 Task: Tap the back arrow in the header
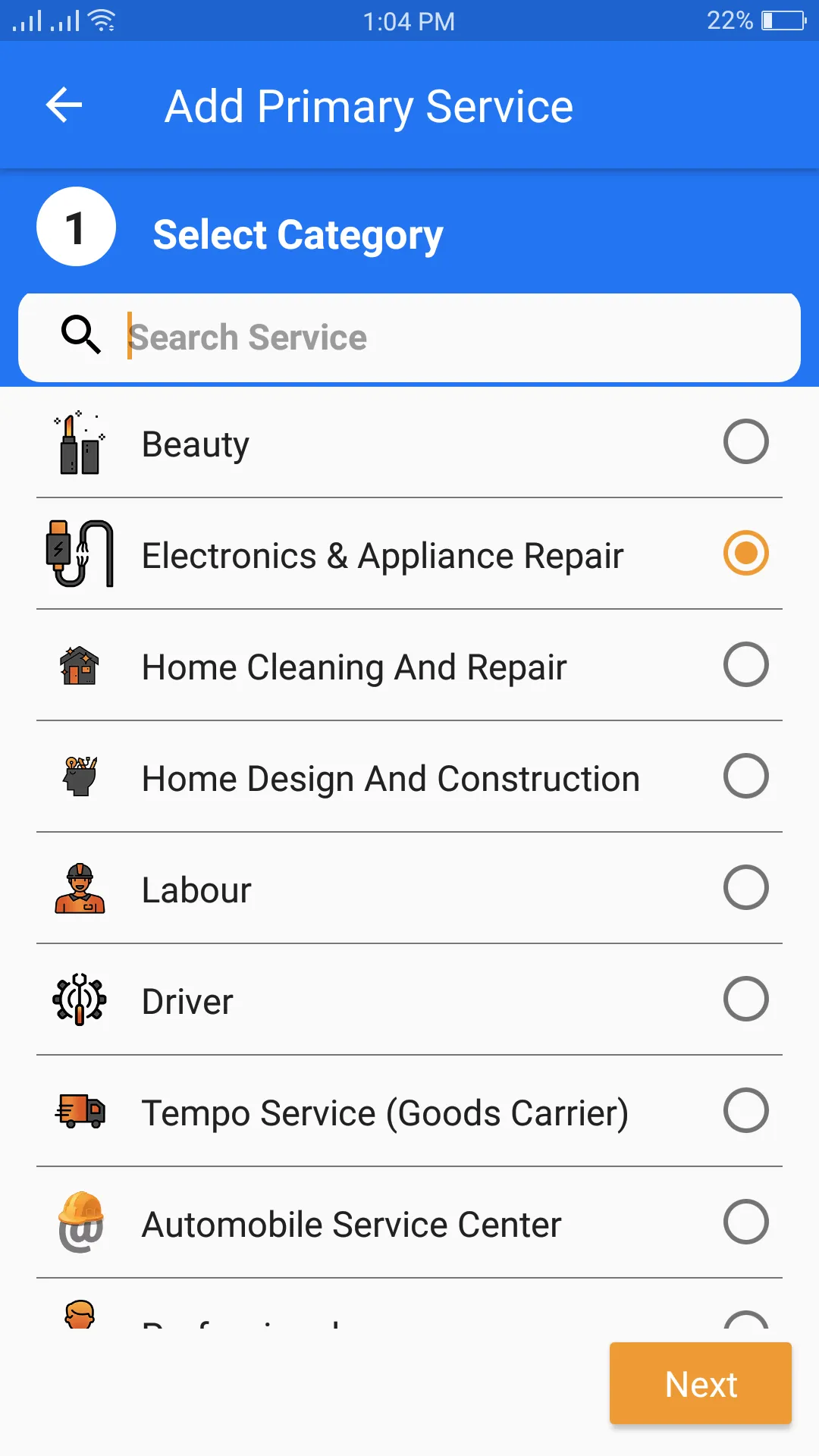point(64,105)
